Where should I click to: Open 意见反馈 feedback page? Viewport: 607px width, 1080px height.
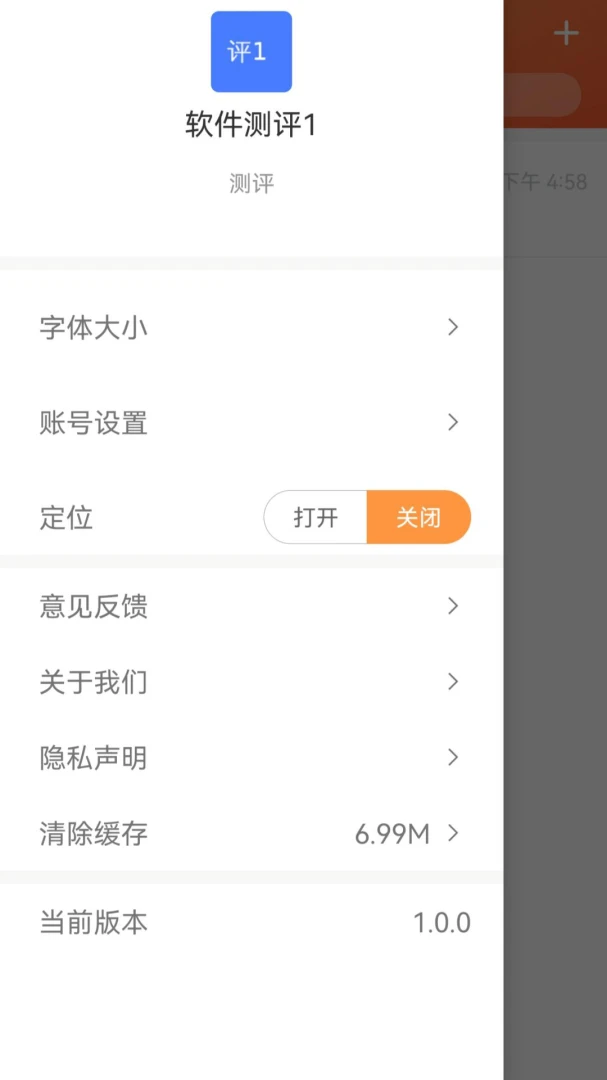251,607
